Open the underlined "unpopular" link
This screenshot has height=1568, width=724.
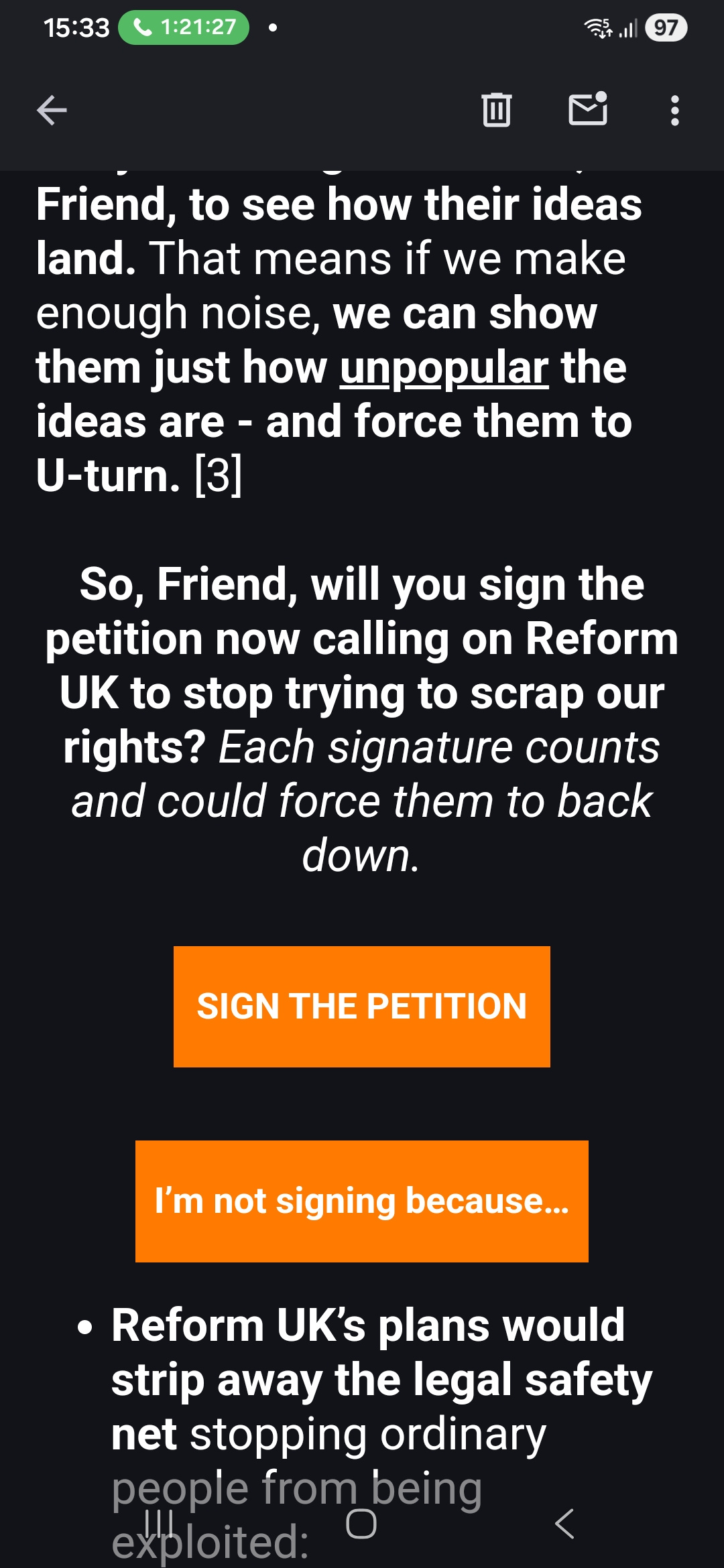tap(444, 368)
